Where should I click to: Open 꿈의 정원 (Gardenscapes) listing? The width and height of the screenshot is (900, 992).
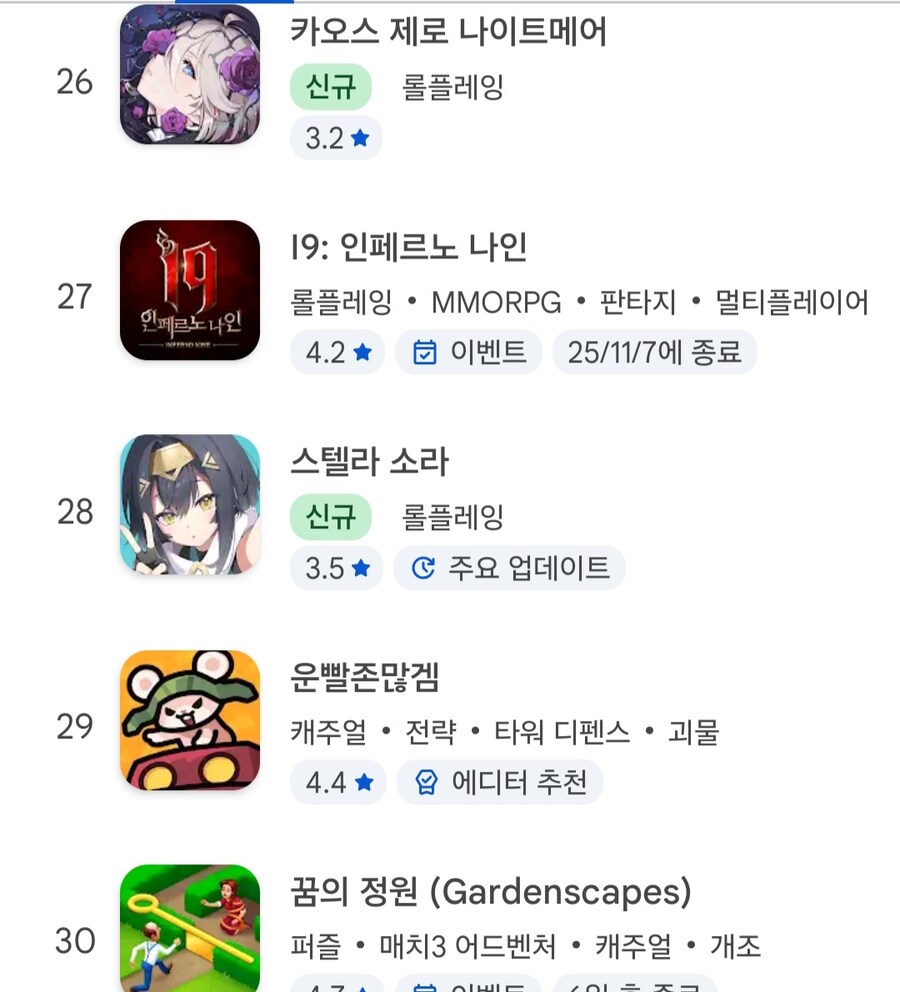(x=490, y=891)
